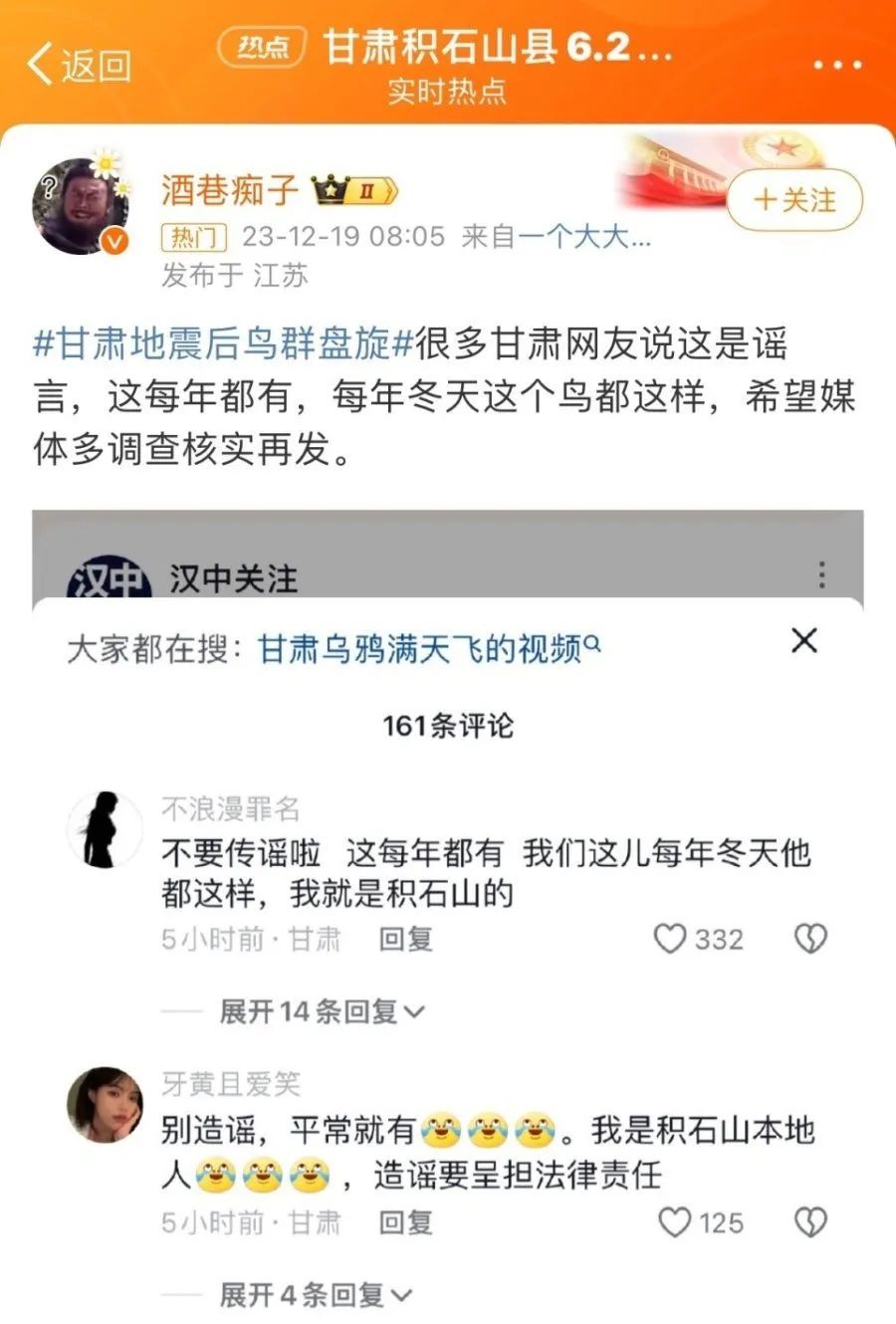The image size is (896, 1324).
Task: Reply to 不浪漫罪名's comment
Action: point(405,939)
